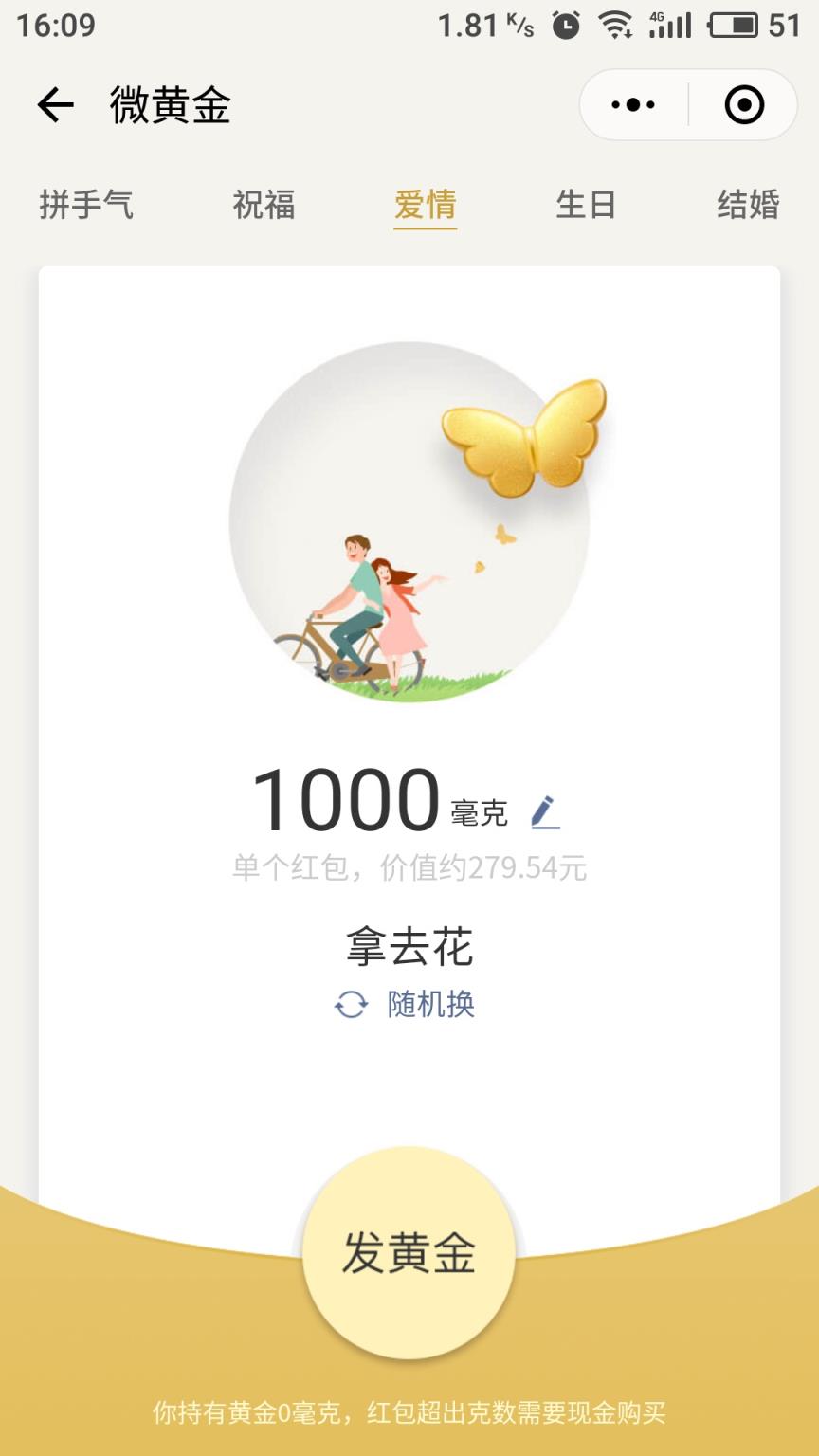Click the back arrow to leave 微黄金
Viewport: 819px width, 1456px height.
click(x=55, y=105)
